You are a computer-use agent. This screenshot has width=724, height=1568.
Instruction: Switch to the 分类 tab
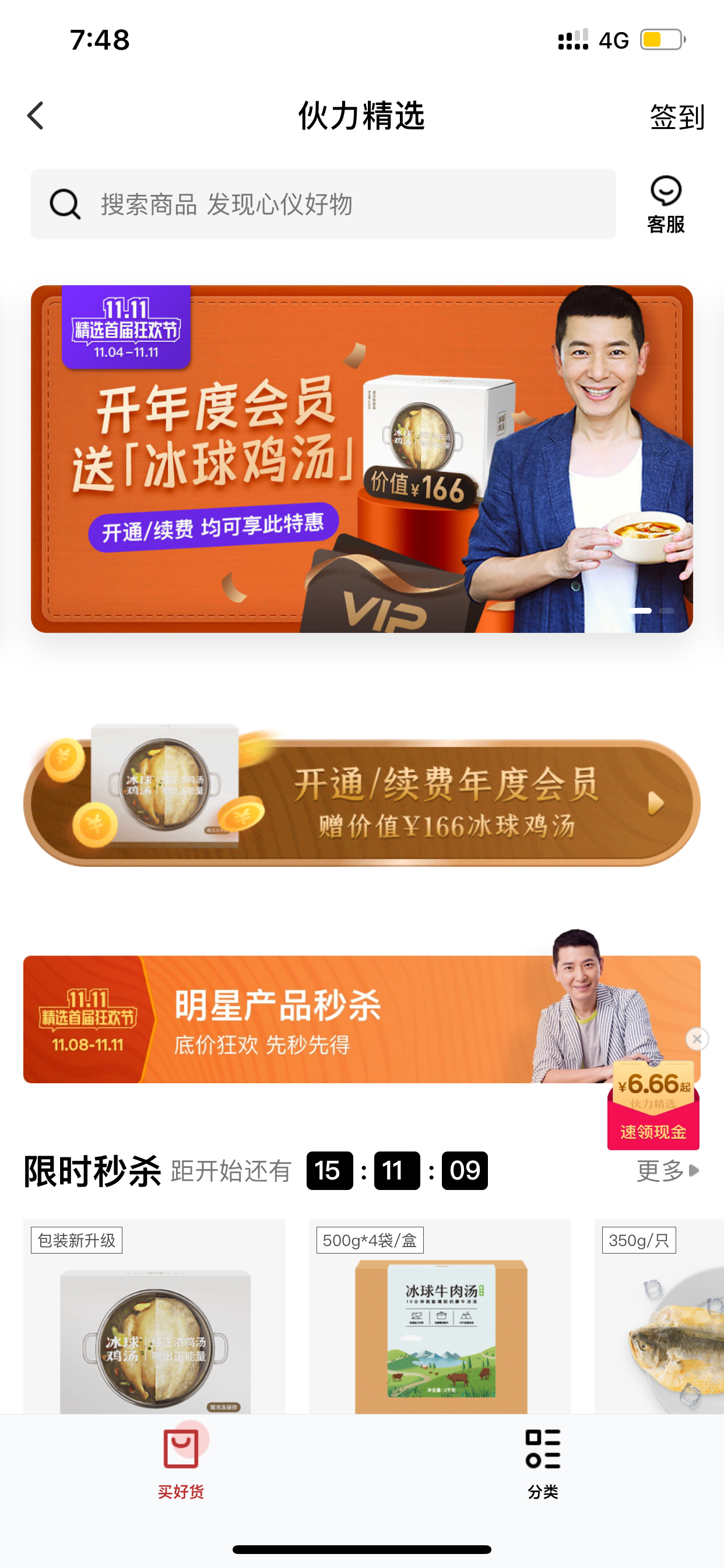(543, 1465)
